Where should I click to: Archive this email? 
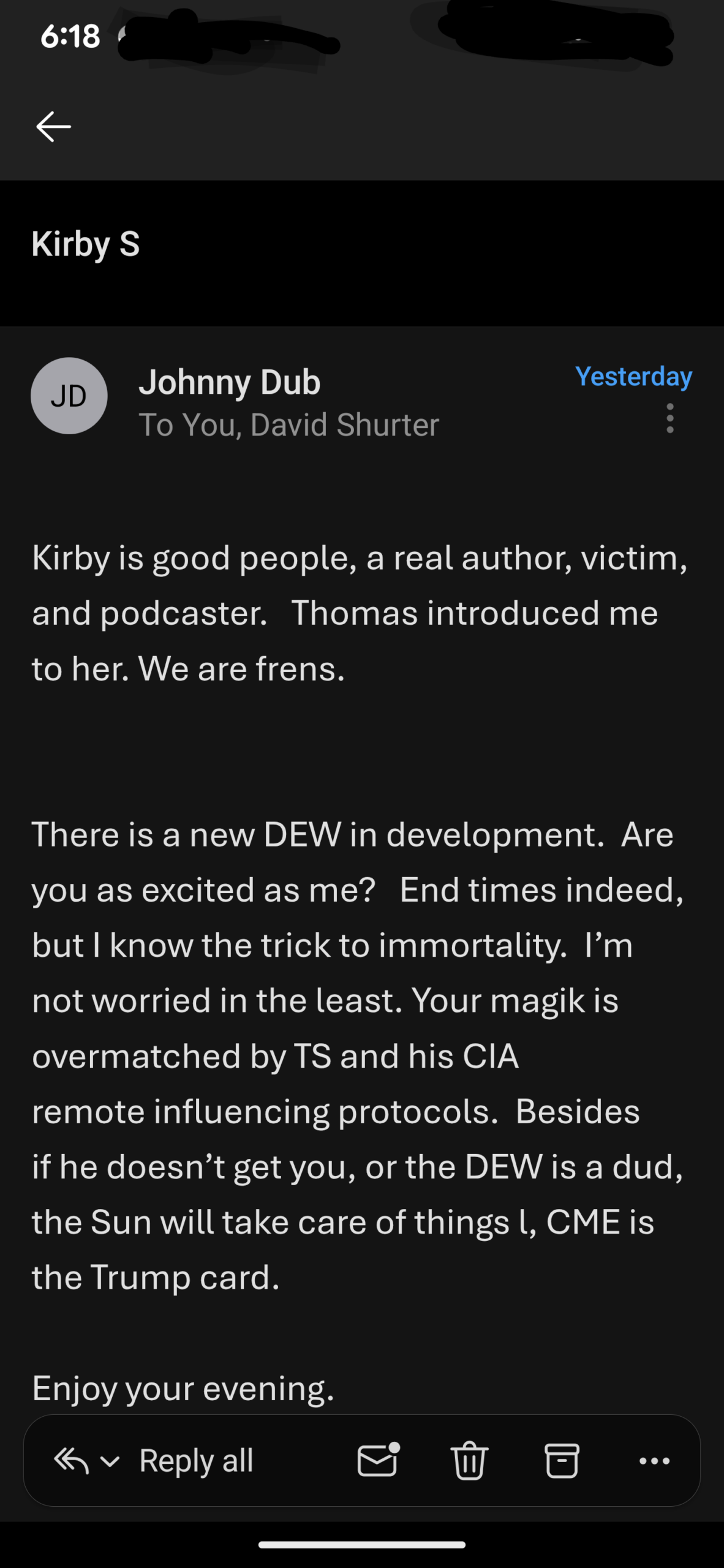[562, 1461]
